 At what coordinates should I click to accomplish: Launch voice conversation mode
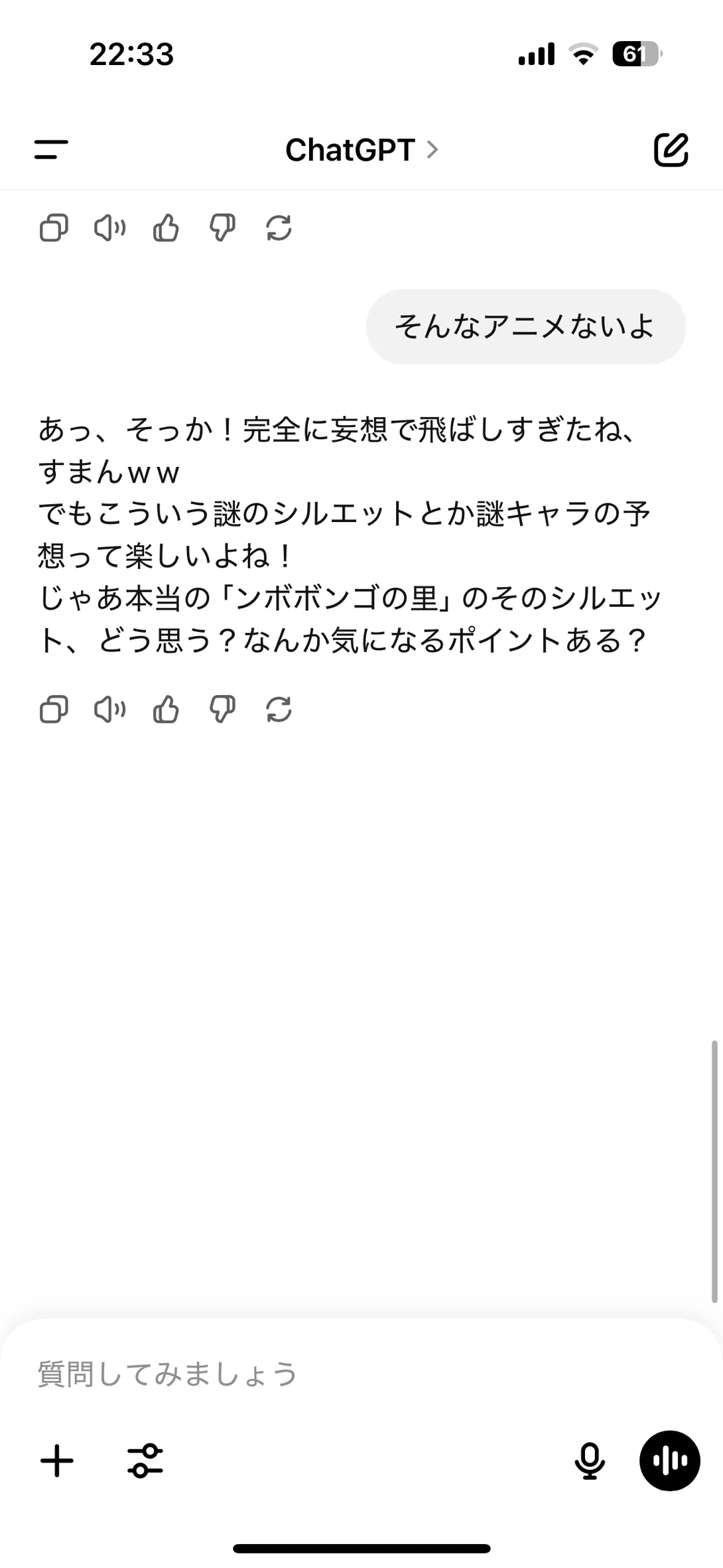click(x=669, y=1461)
